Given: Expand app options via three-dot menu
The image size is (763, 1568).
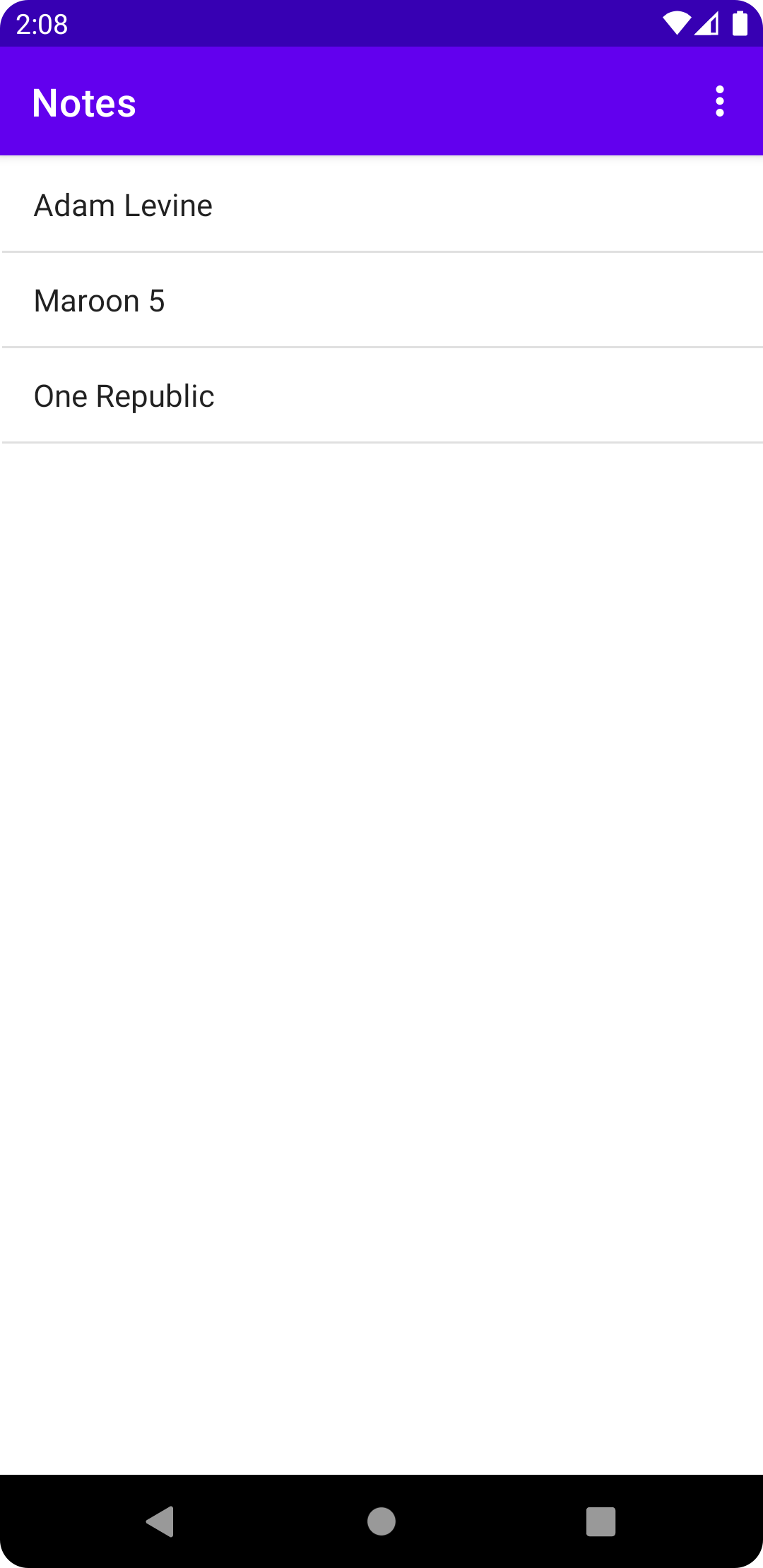Looking at the screenshot, I should (x=718, y=102).
